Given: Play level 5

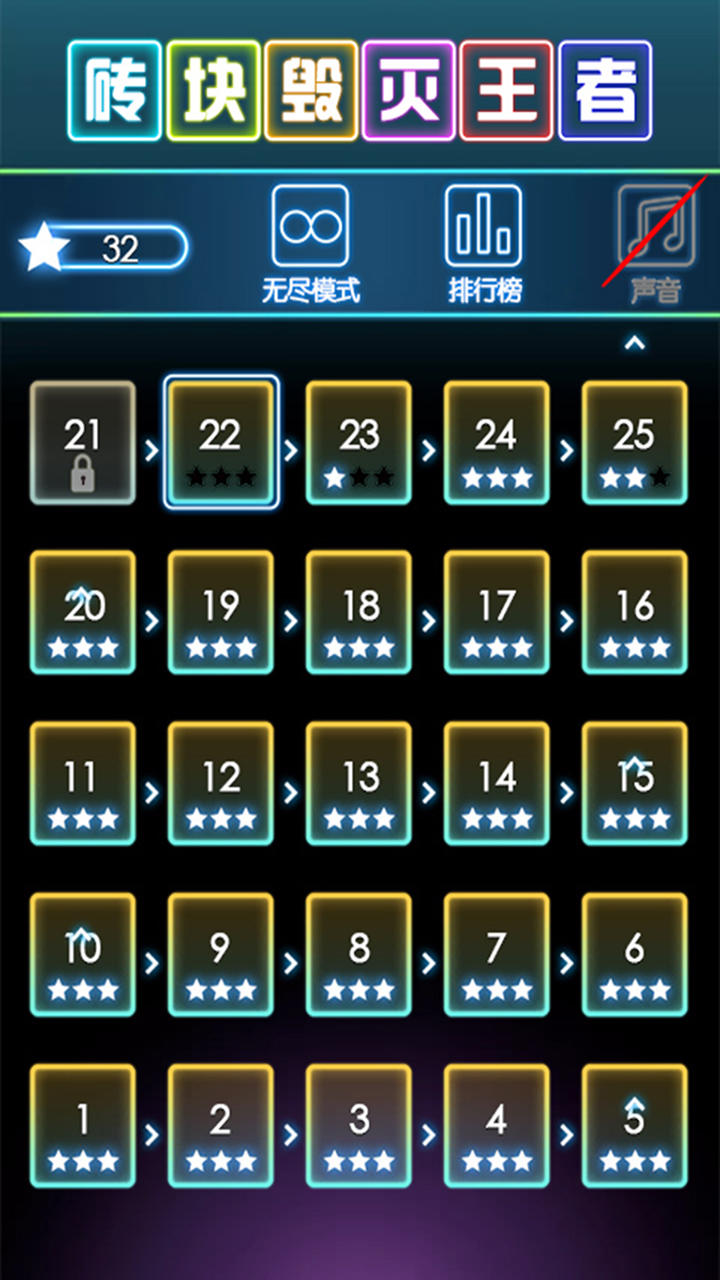Looking at the screenshot, I should [635, 1126].
